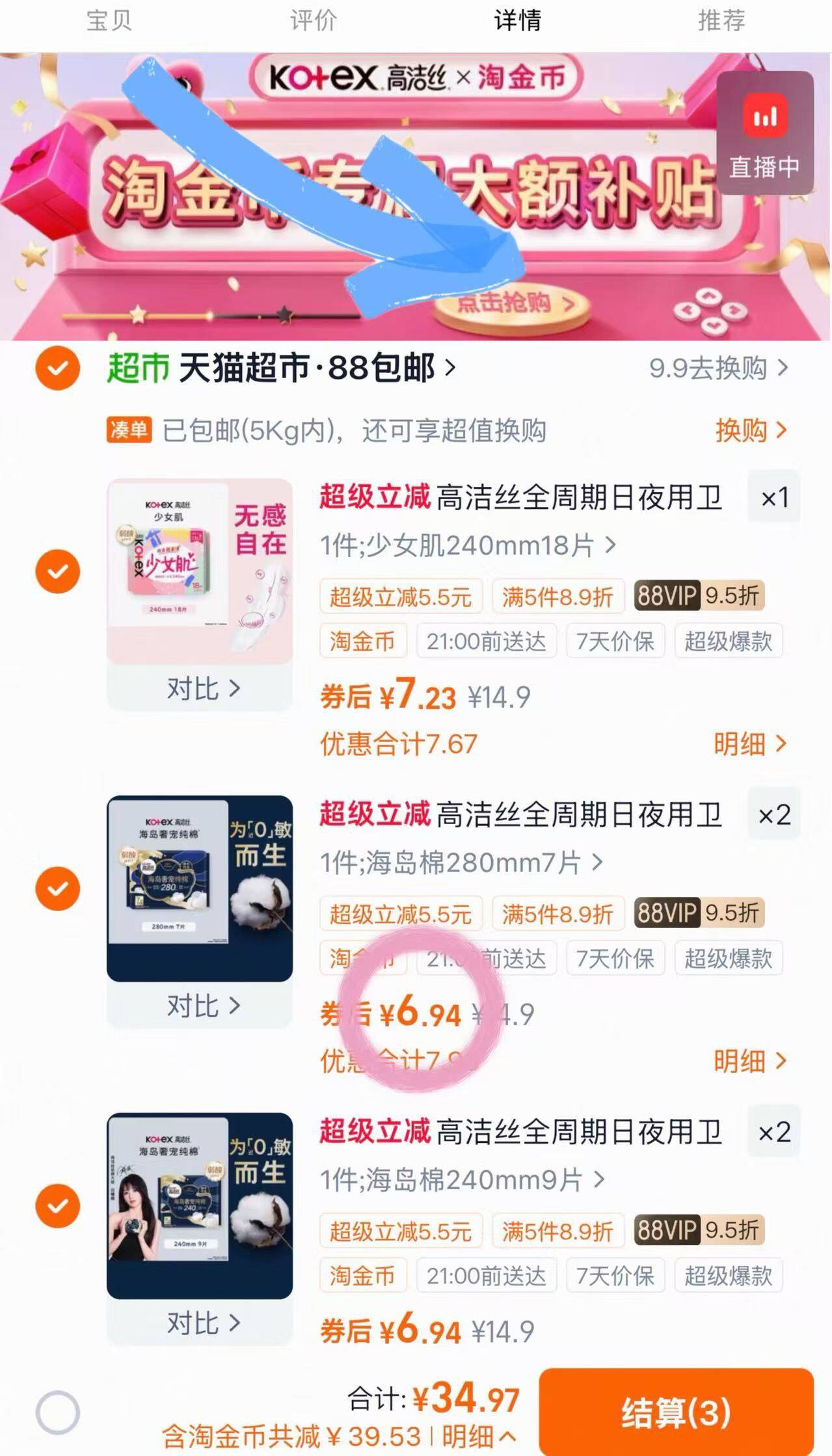Open the 推荐 tab
The height and width of the screenshot is (1456, 832).
coord(721,21)
